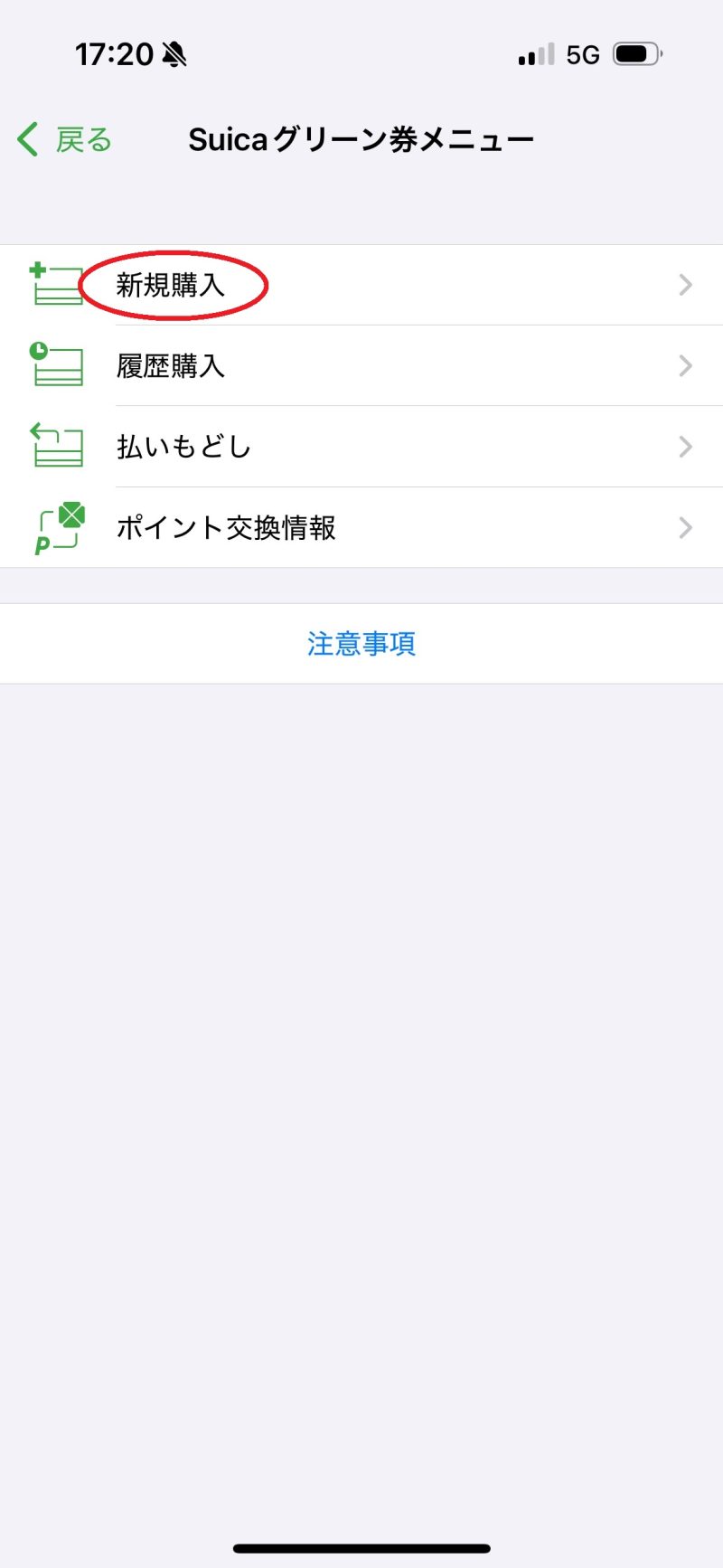This screenshot has width=723, height=1568.
Task: Tap the 注意事項 link
Action: click(361, 644)
